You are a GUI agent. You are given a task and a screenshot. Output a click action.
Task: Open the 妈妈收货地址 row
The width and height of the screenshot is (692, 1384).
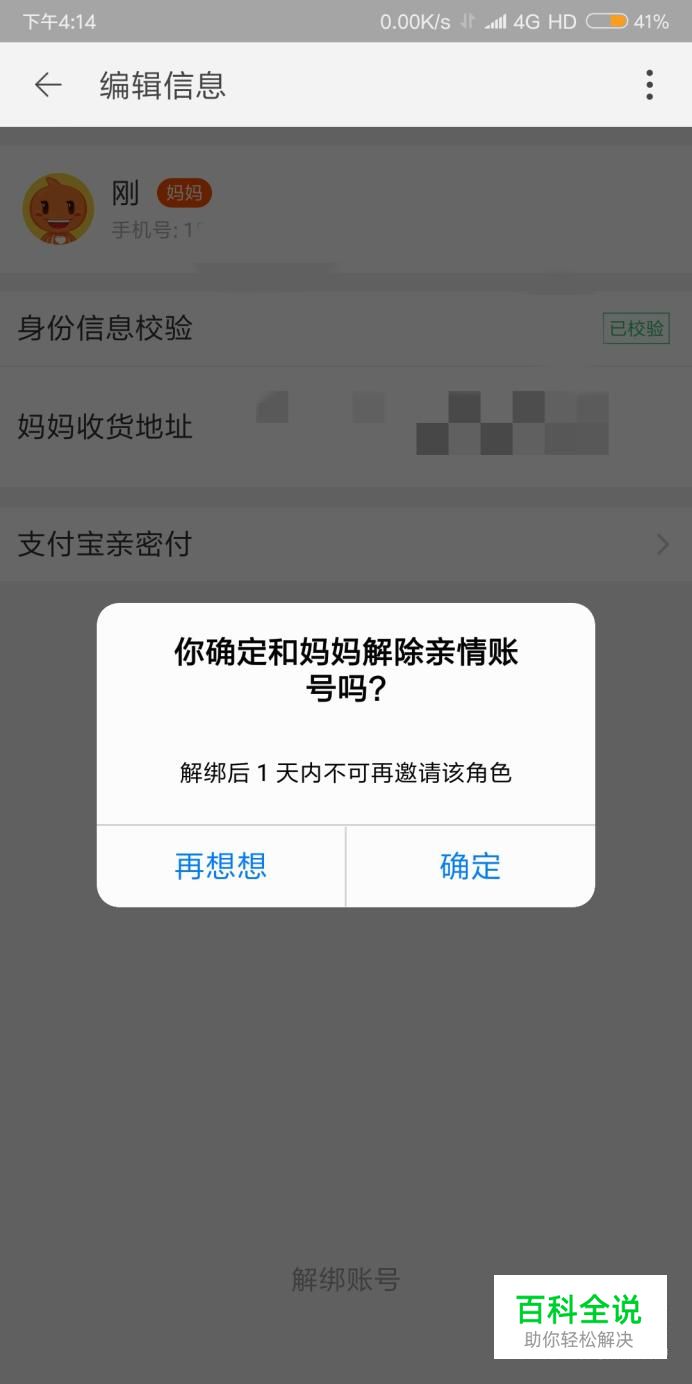pos(346,427)
